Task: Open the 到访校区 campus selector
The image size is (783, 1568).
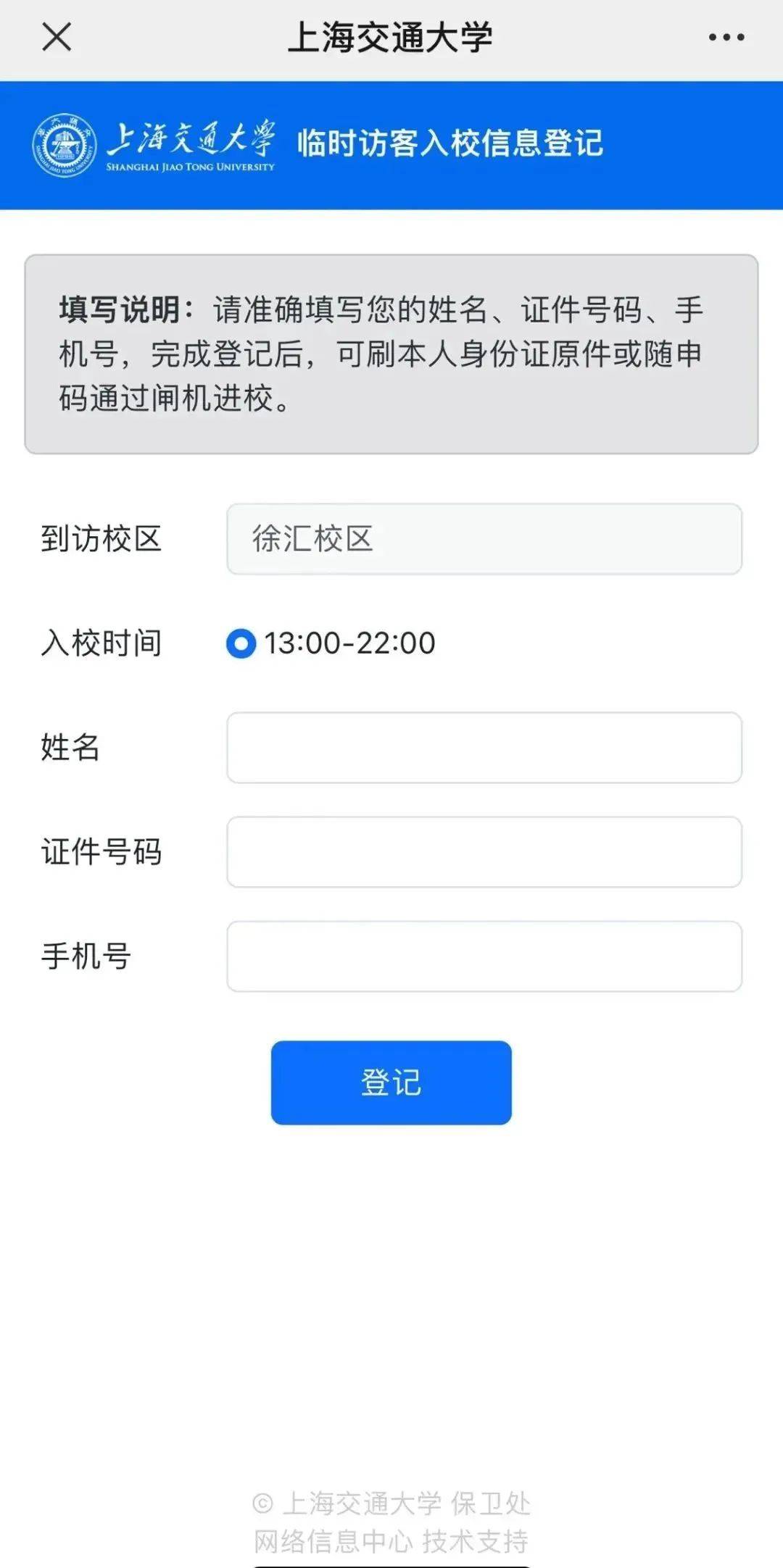Action: [484, 539]
